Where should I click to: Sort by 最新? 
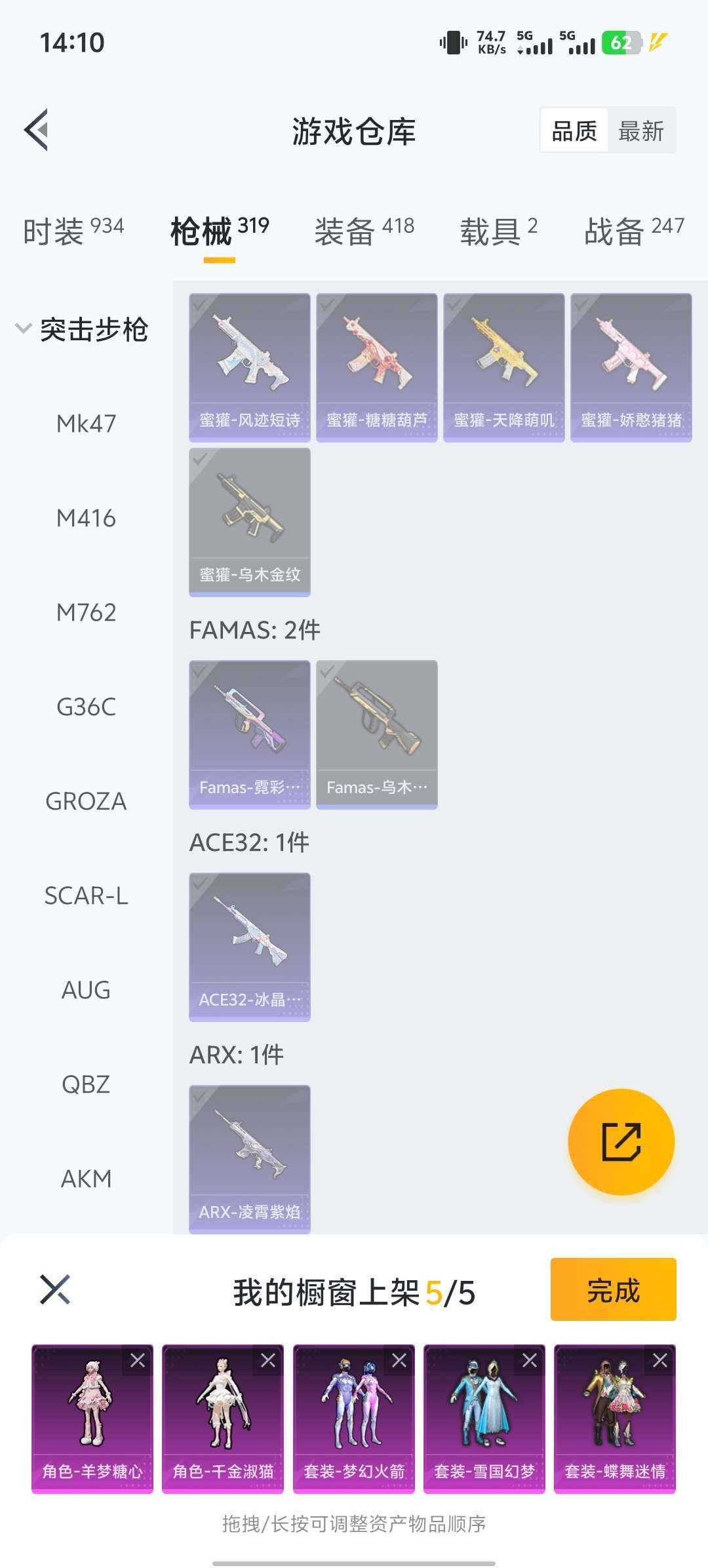pos(640,131)
